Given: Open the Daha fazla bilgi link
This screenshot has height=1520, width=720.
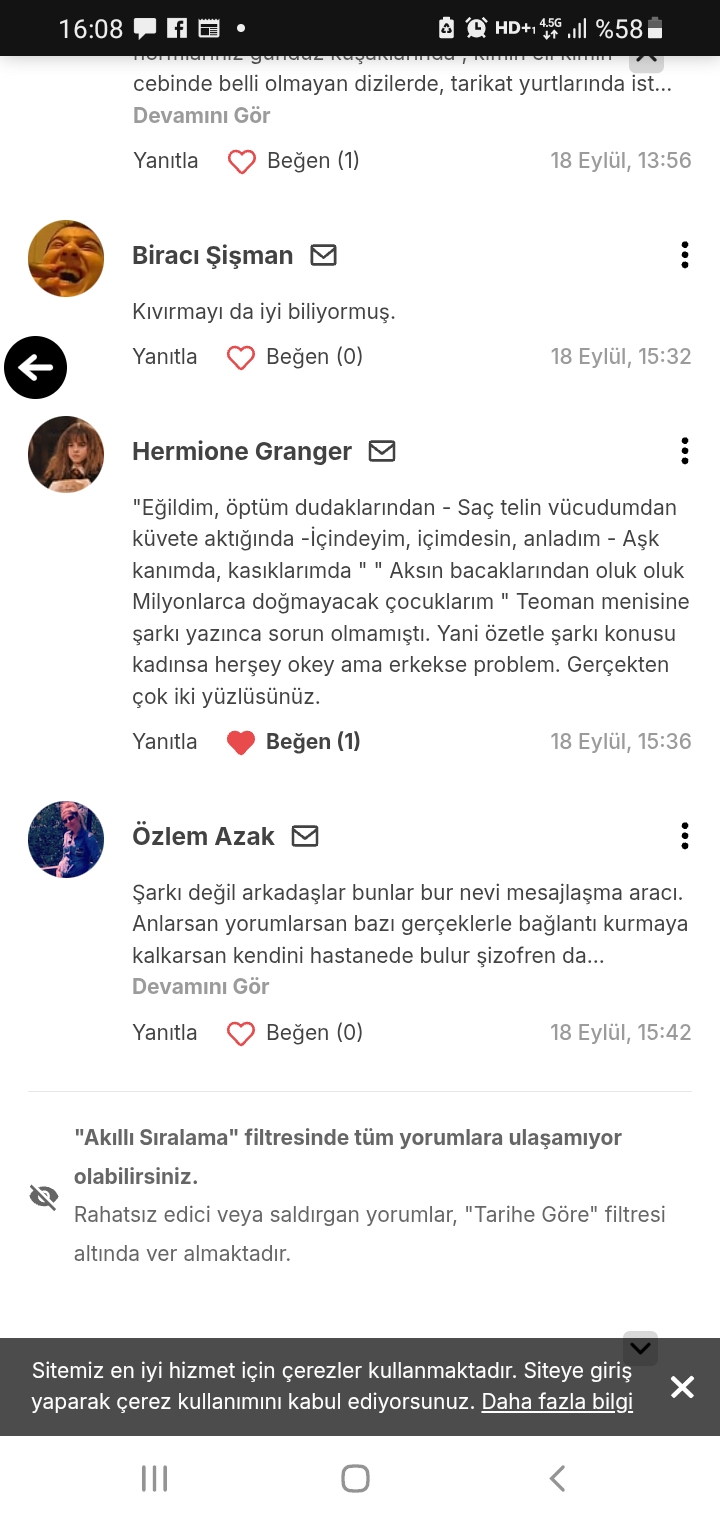Looking at the screenshot, I should (x=557, y=1402).
